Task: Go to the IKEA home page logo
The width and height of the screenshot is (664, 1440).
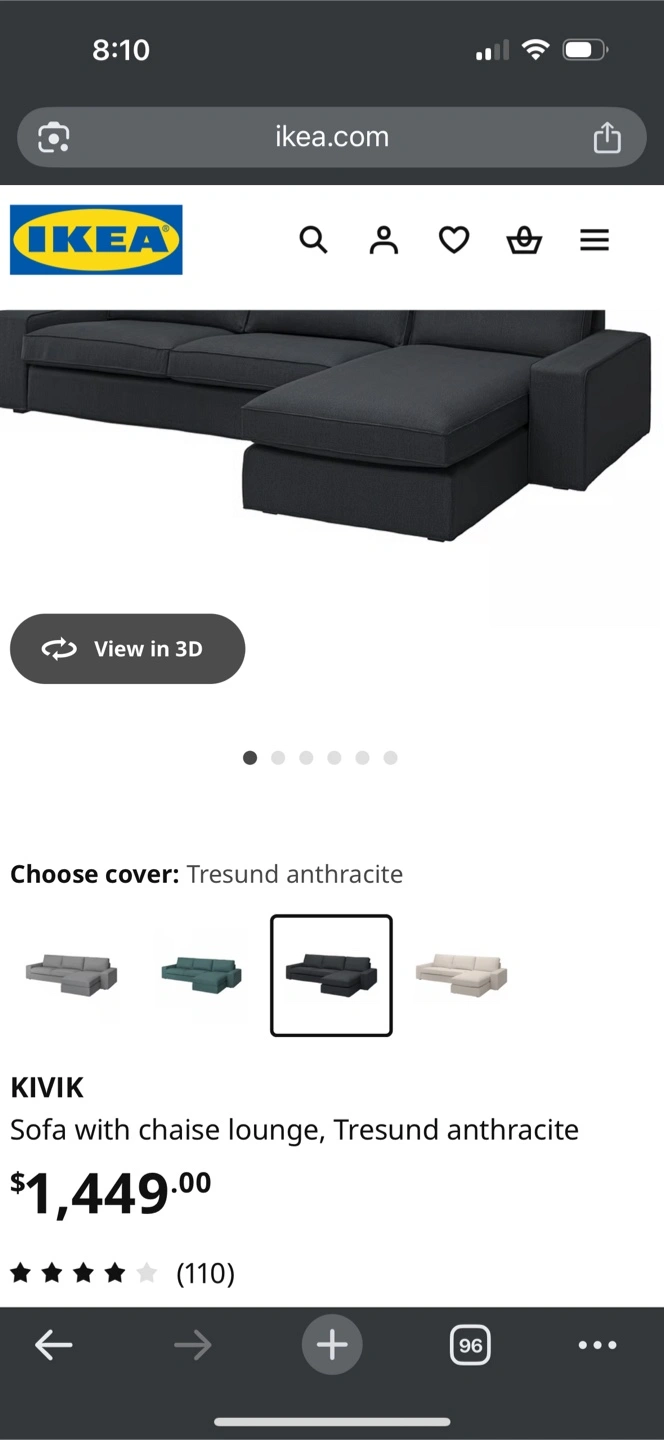Action: pos(96,240)
